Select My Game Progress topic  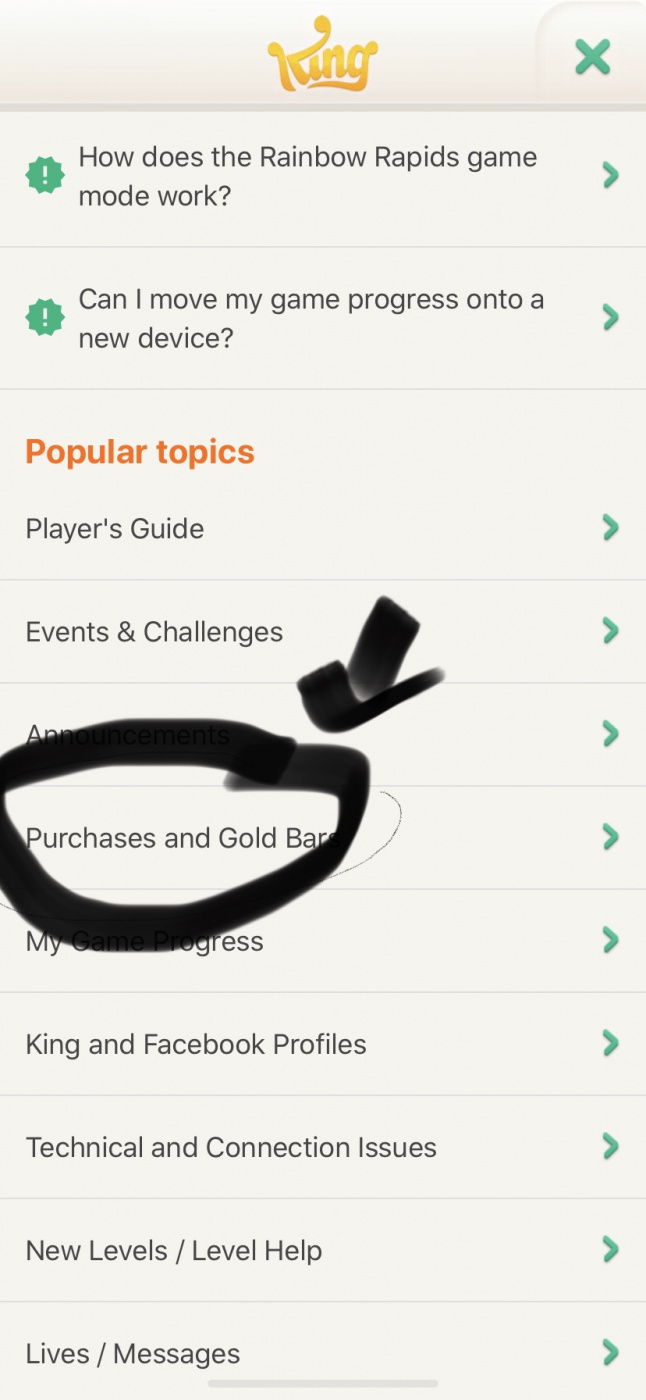(x=323, y=941)
